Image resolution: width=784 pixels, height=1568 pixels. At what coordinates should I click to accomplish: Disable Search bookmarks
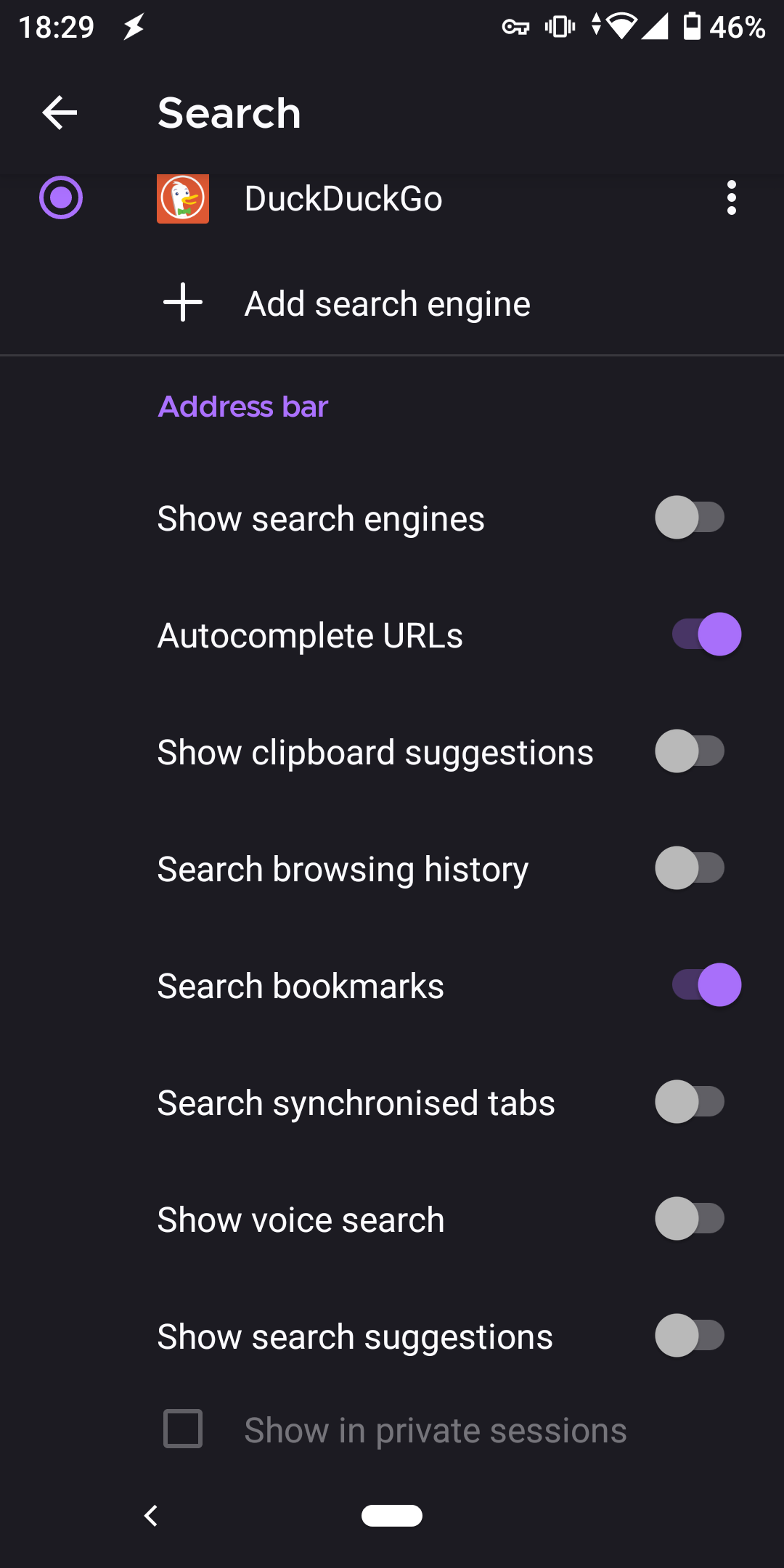(x=706, y=985)
